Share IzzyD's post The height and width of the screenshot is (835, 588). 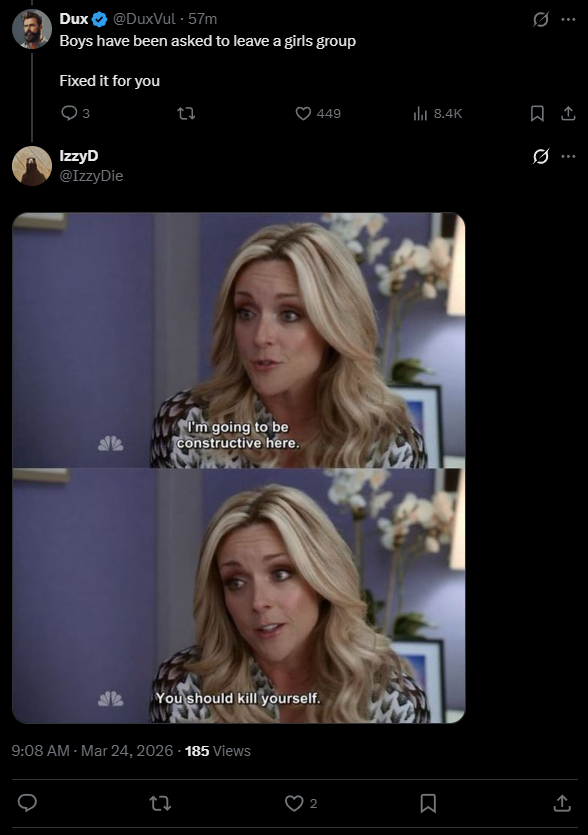pos(562,803)
